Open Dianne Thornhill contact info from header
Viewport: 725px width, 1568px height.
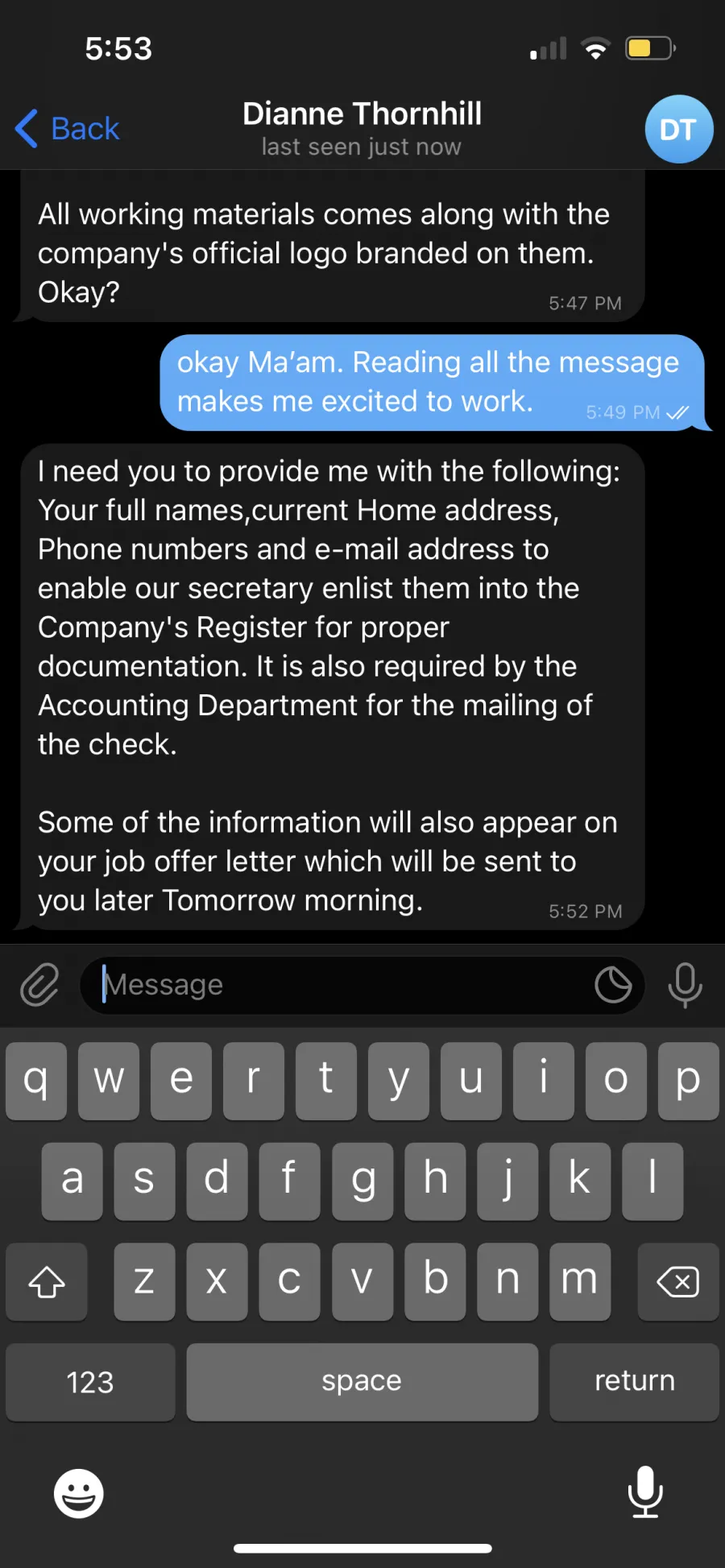pyautogui.click(x=362, y=128)
